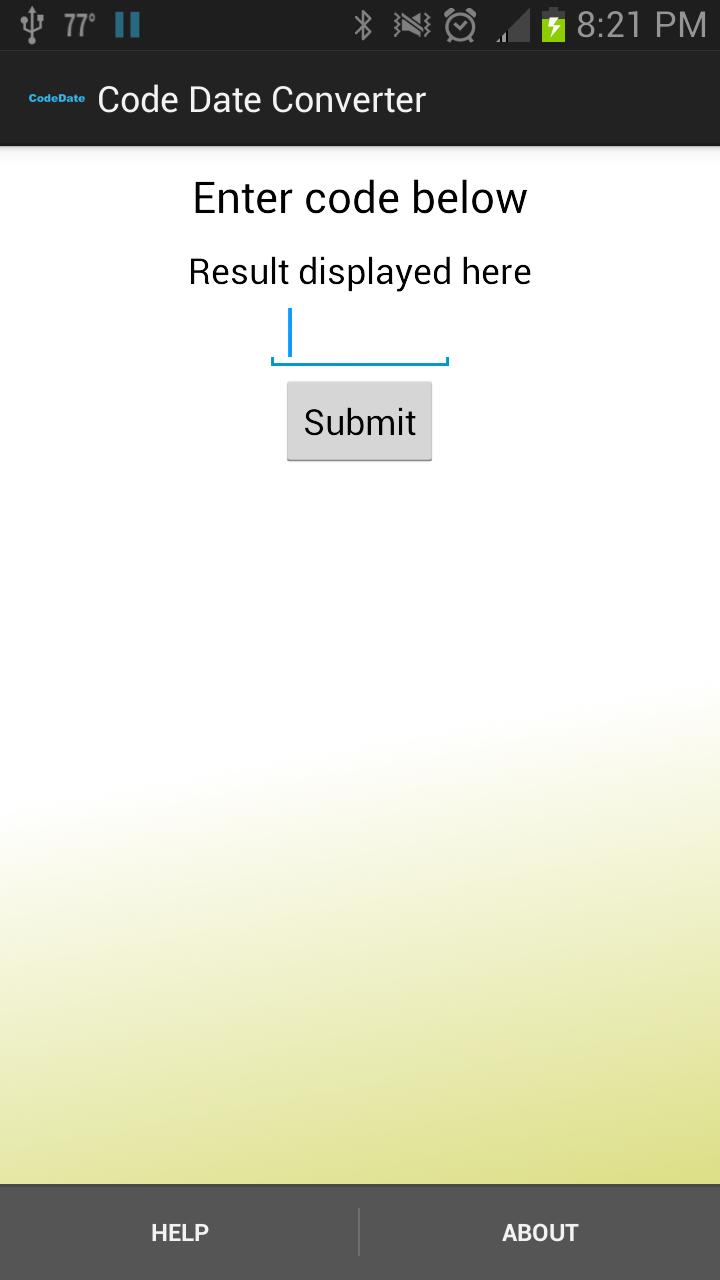Image resolution: width=720 pixels, height=1280 pixels.
Task: Click the CodeDate app logo icon
Action: (x=56, y=99)
